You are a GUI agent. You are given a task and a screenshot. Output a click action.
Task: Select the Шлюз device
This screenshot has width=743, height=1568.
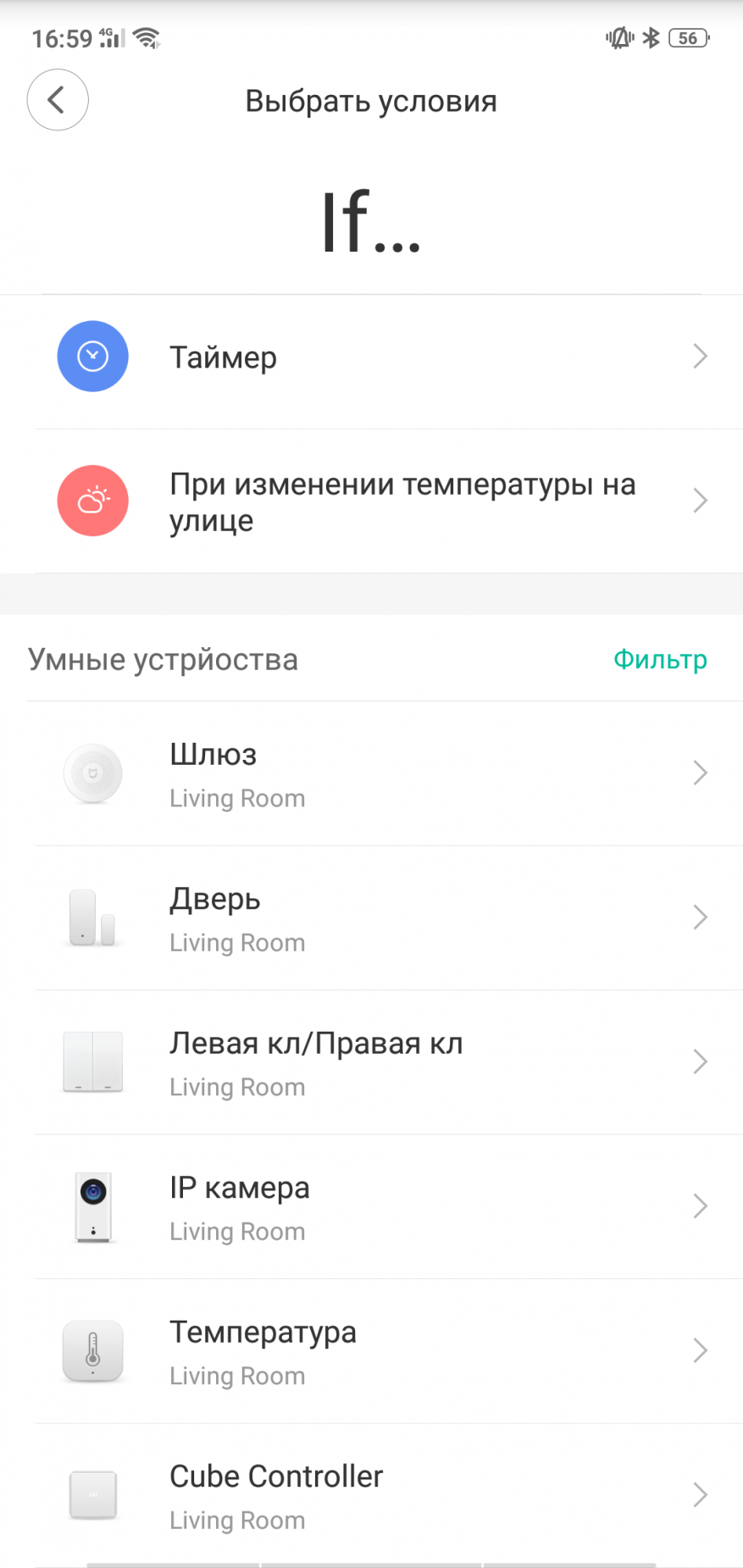click(371, 773)
